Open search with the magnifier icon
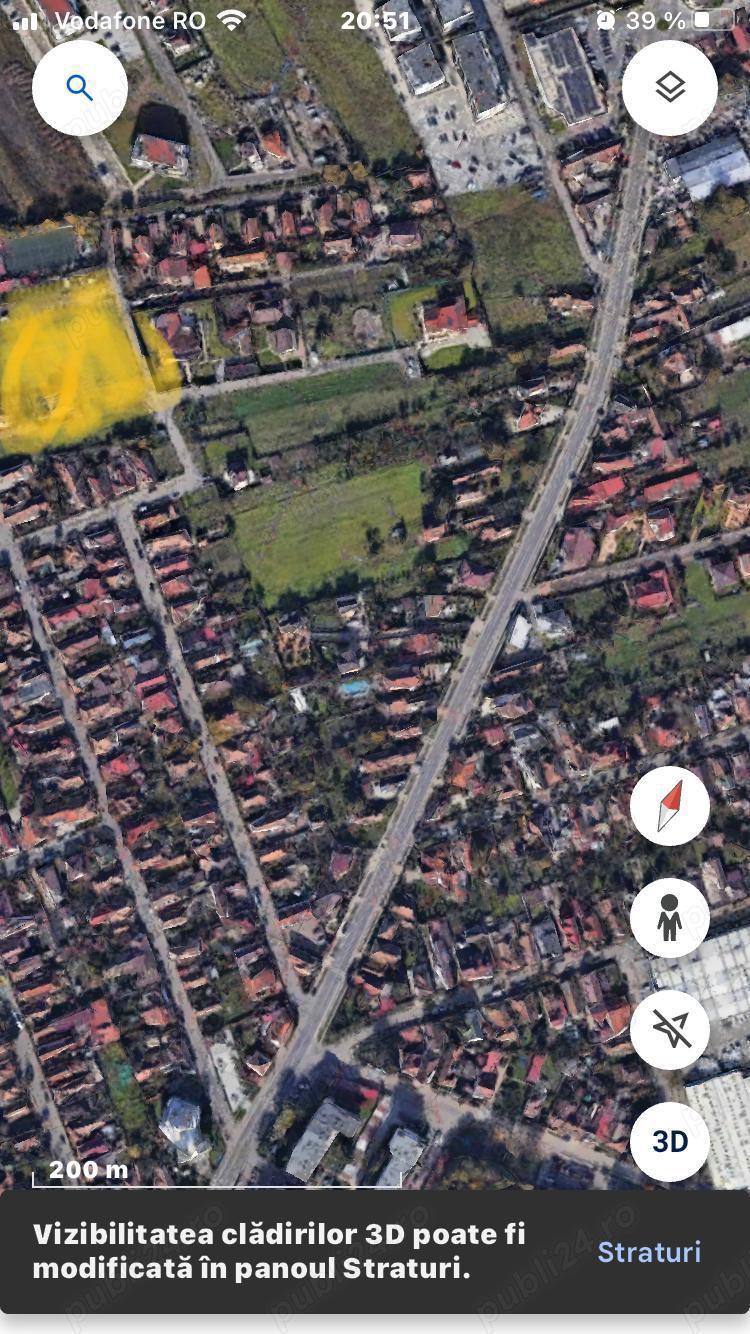750x1334 pixels. 79,87
